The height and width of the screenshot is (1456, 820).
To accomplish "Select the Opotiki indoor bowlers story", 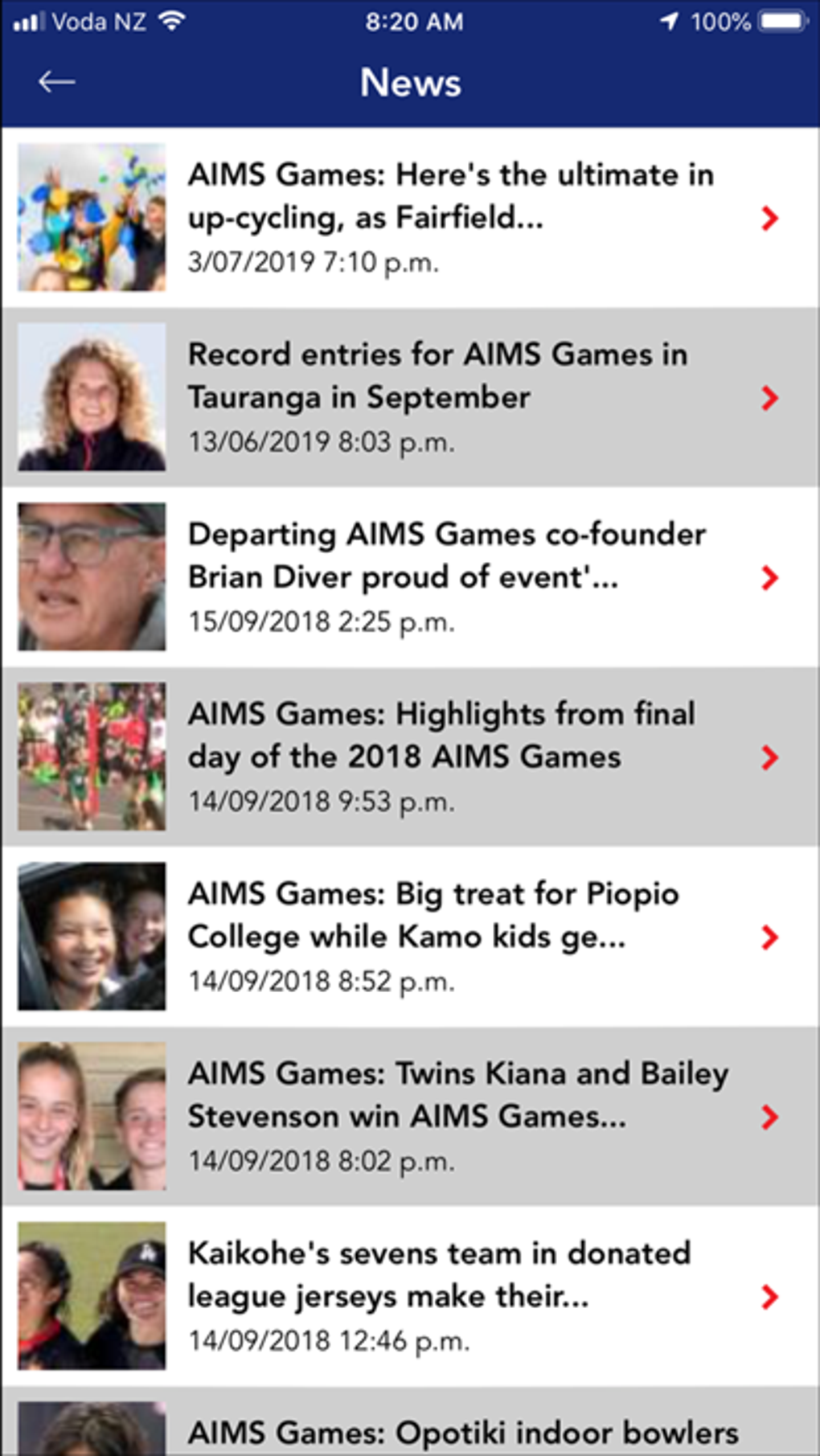I will click(462, 1432).
